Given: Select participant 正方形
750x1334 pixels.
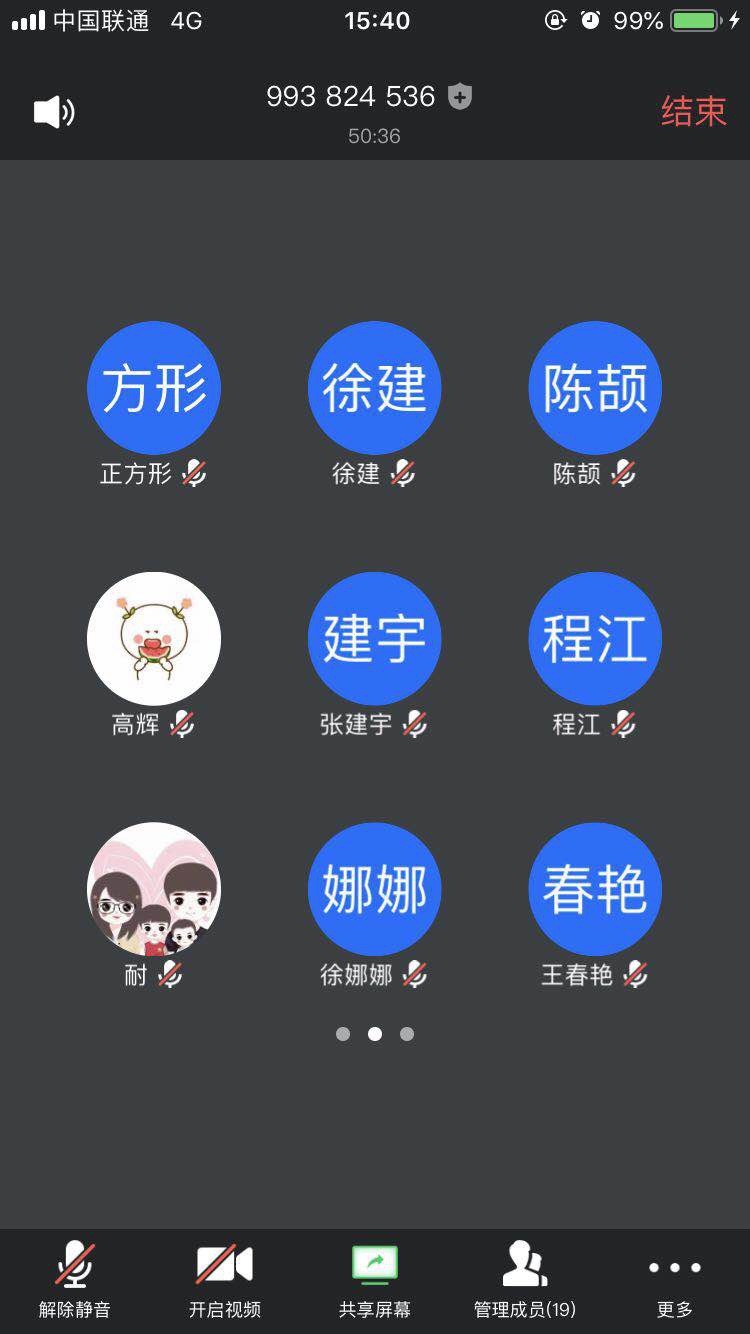Looking at the screenshot, I should pos(154,388).
